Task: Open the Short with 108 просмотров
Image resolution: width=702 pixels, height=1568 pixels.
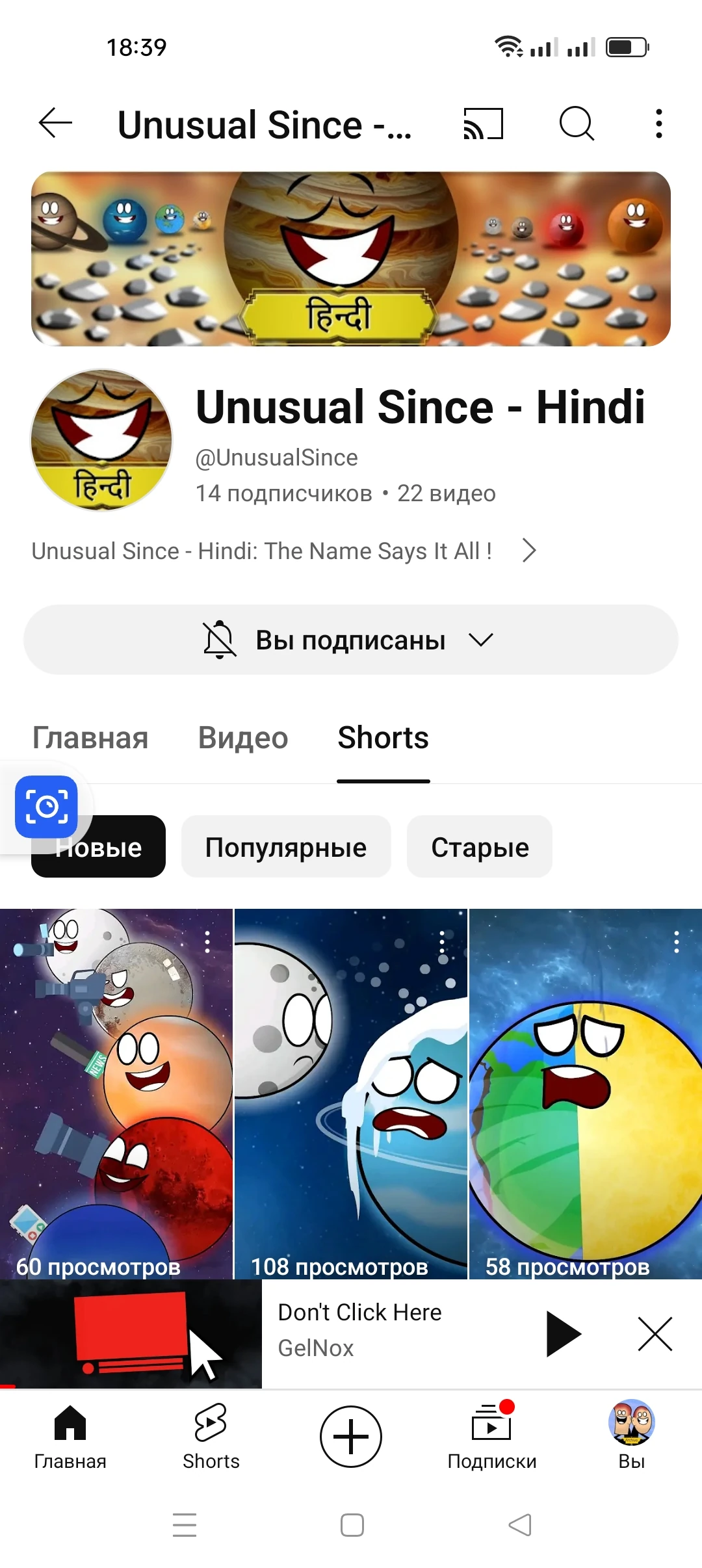Action: (351, 1092)
